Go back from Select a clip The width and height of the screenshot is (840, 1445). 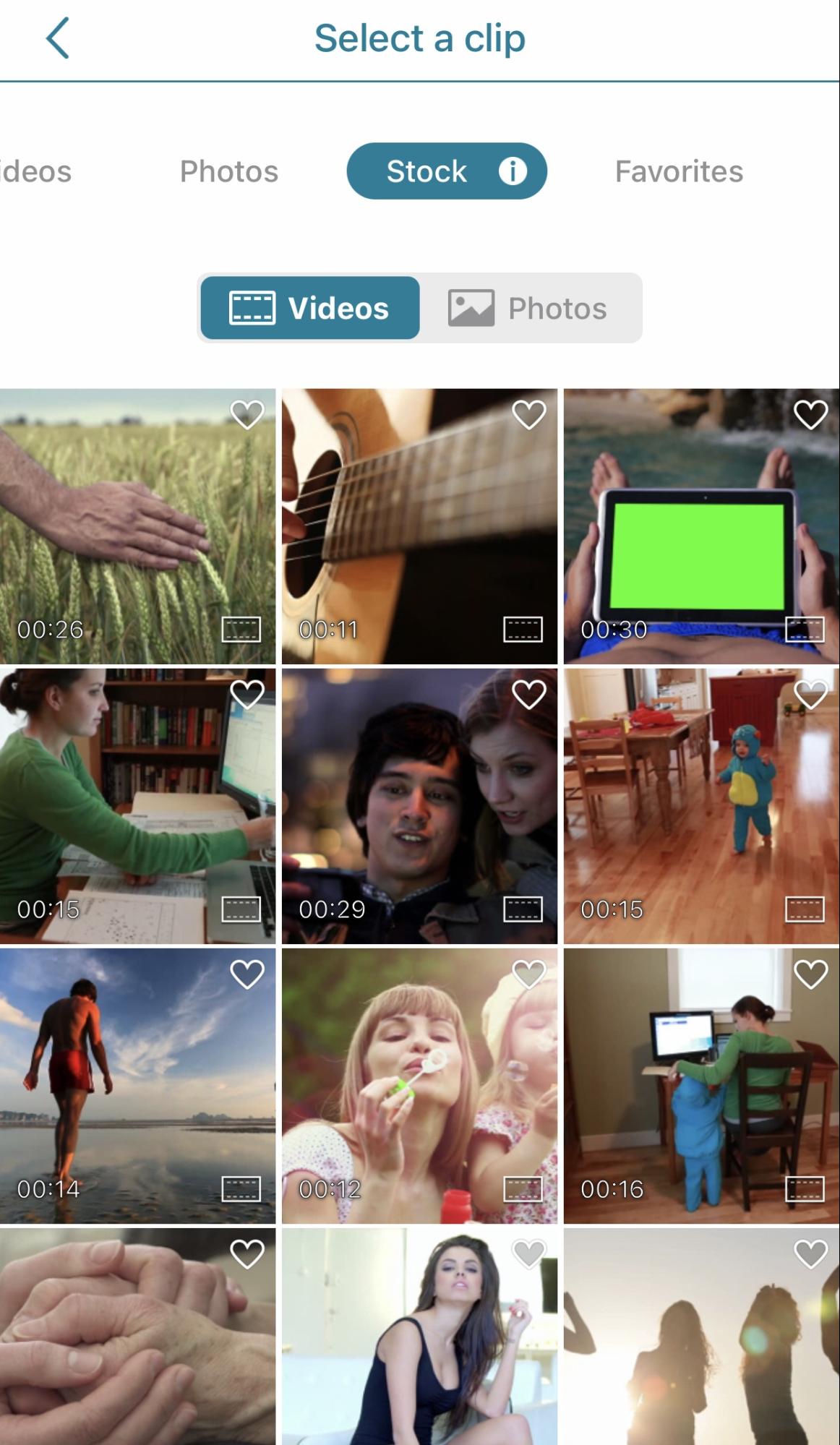point(57,38)
